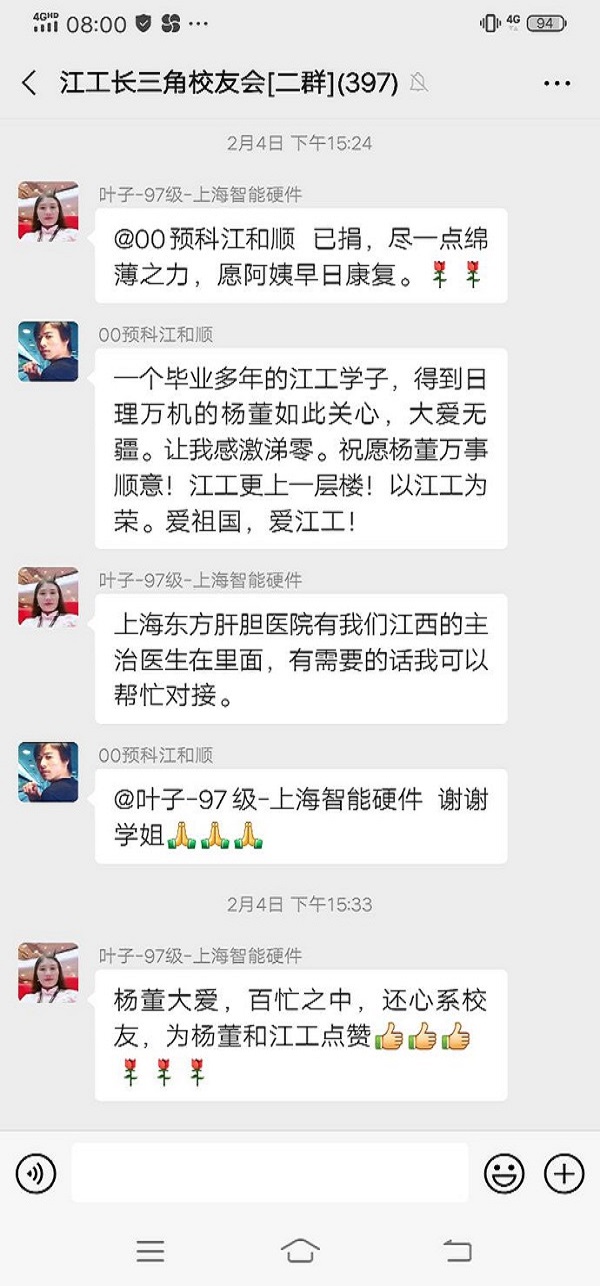
Task: Open 叶子's avatar beside the 已捐 message
Action: pos(48,211)
